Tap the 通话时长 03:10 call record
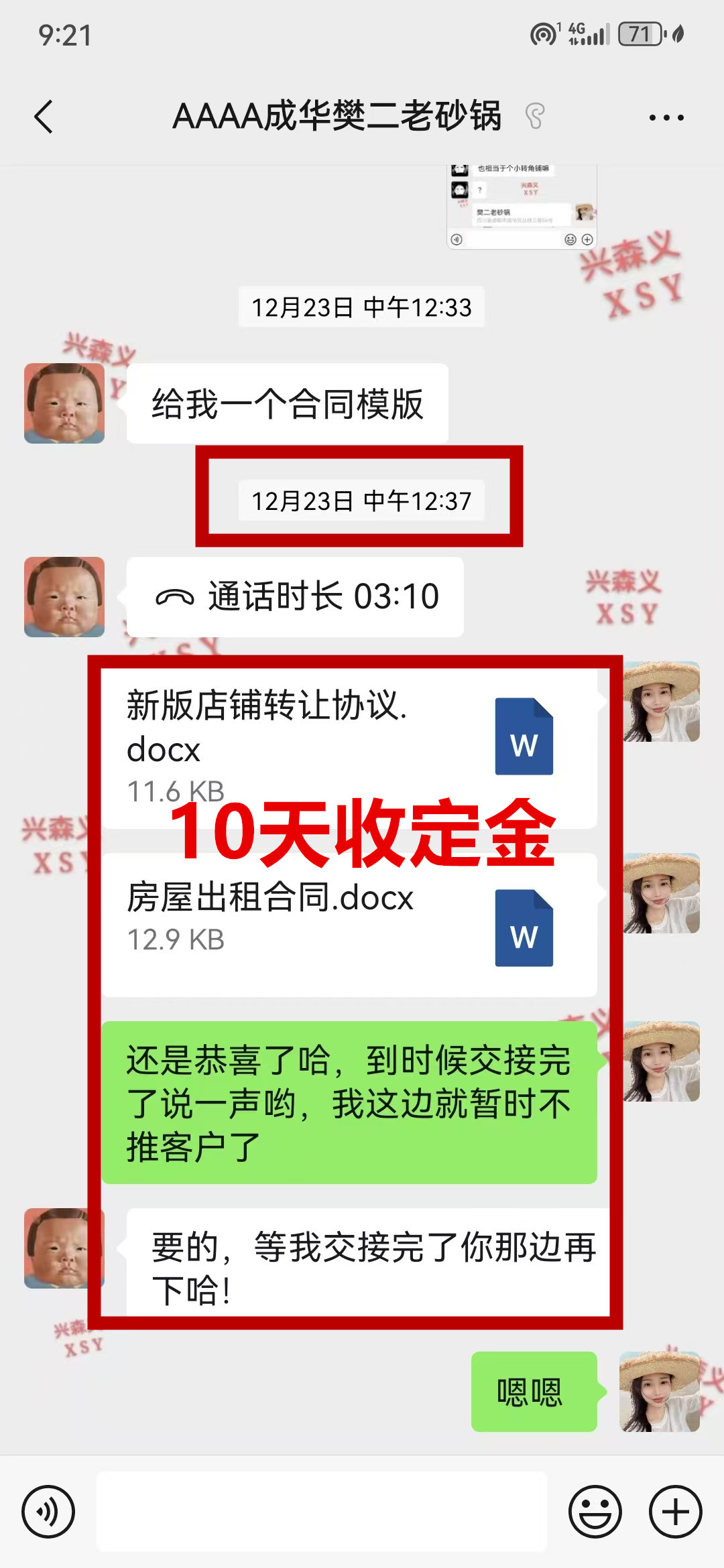Image resolution: width=724 pixels, height=1568 pixels. pos(295,596)
